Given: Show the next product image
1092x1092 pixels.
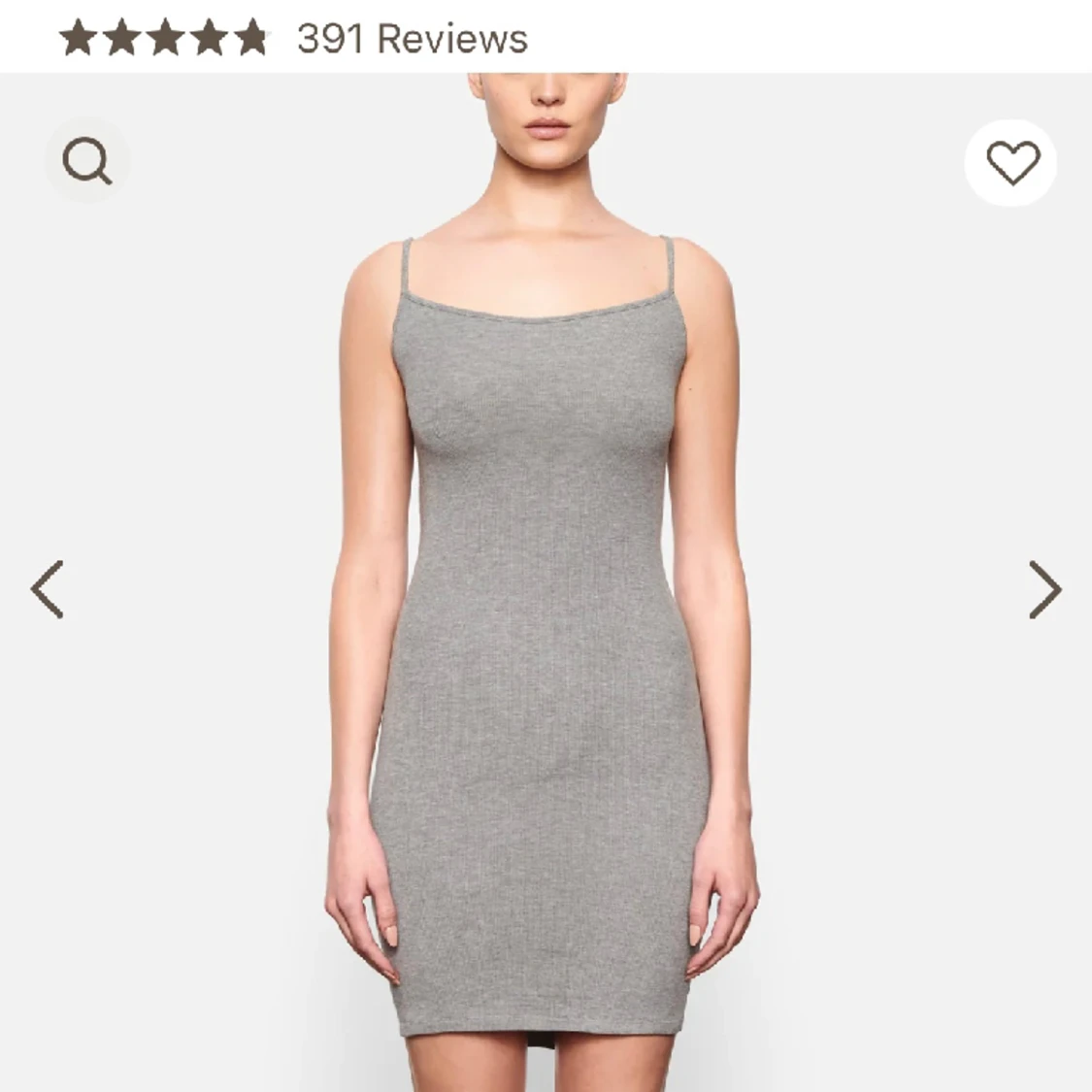Looking at the screenshot, I should click(1044, 589).
